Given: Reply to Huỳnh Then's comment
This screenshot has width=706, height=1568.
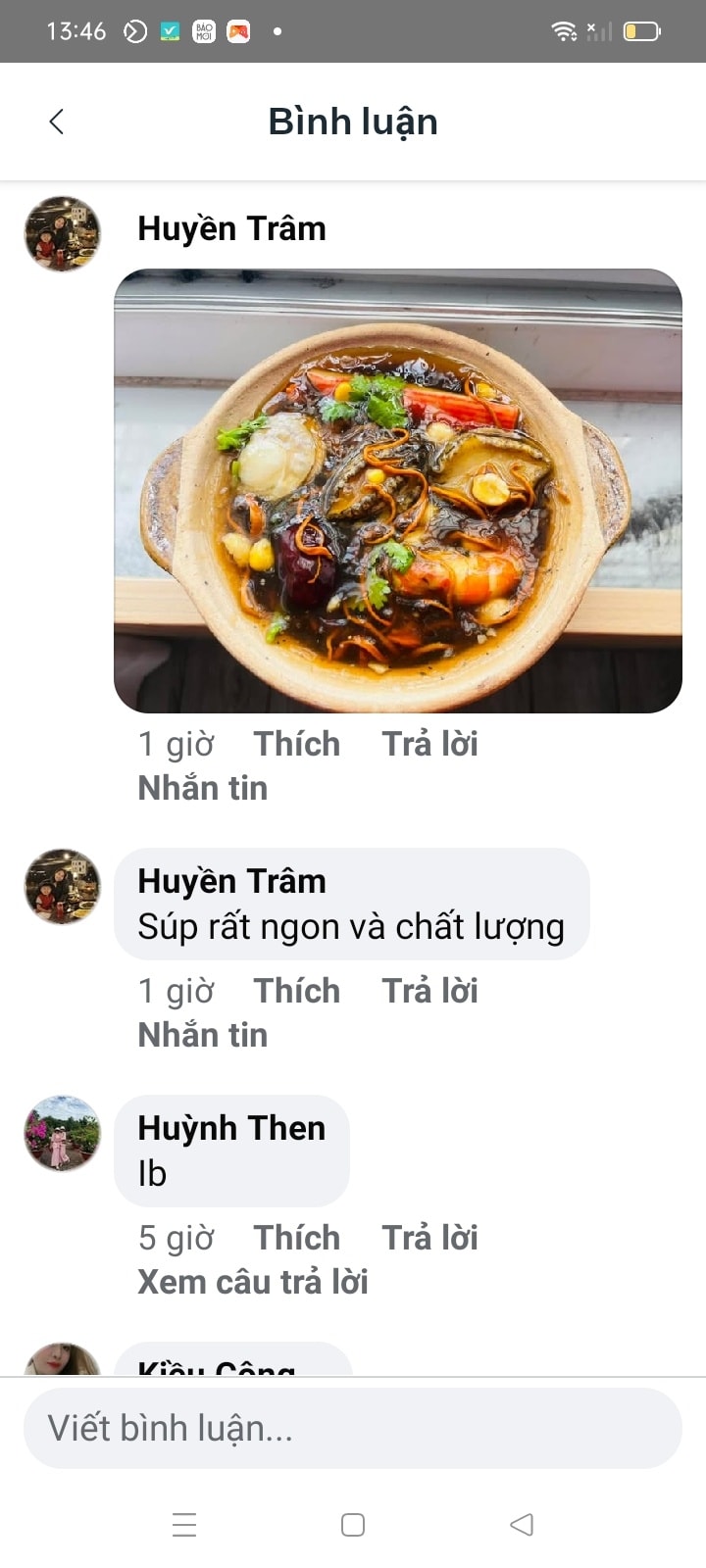Looking at the screenshot, I should click(429, 1238).
